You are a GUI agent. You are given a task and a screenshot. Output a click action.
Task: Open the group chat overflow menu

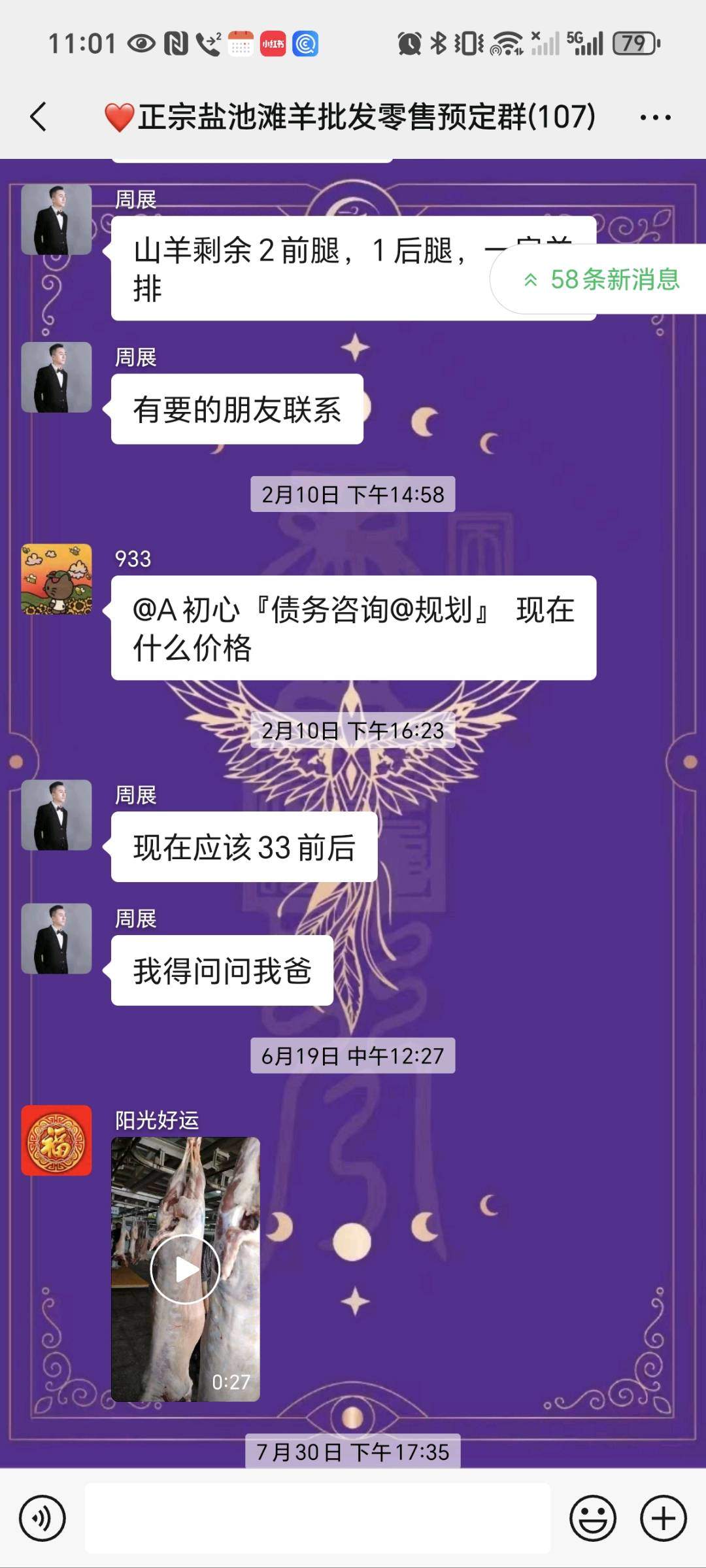655,118
